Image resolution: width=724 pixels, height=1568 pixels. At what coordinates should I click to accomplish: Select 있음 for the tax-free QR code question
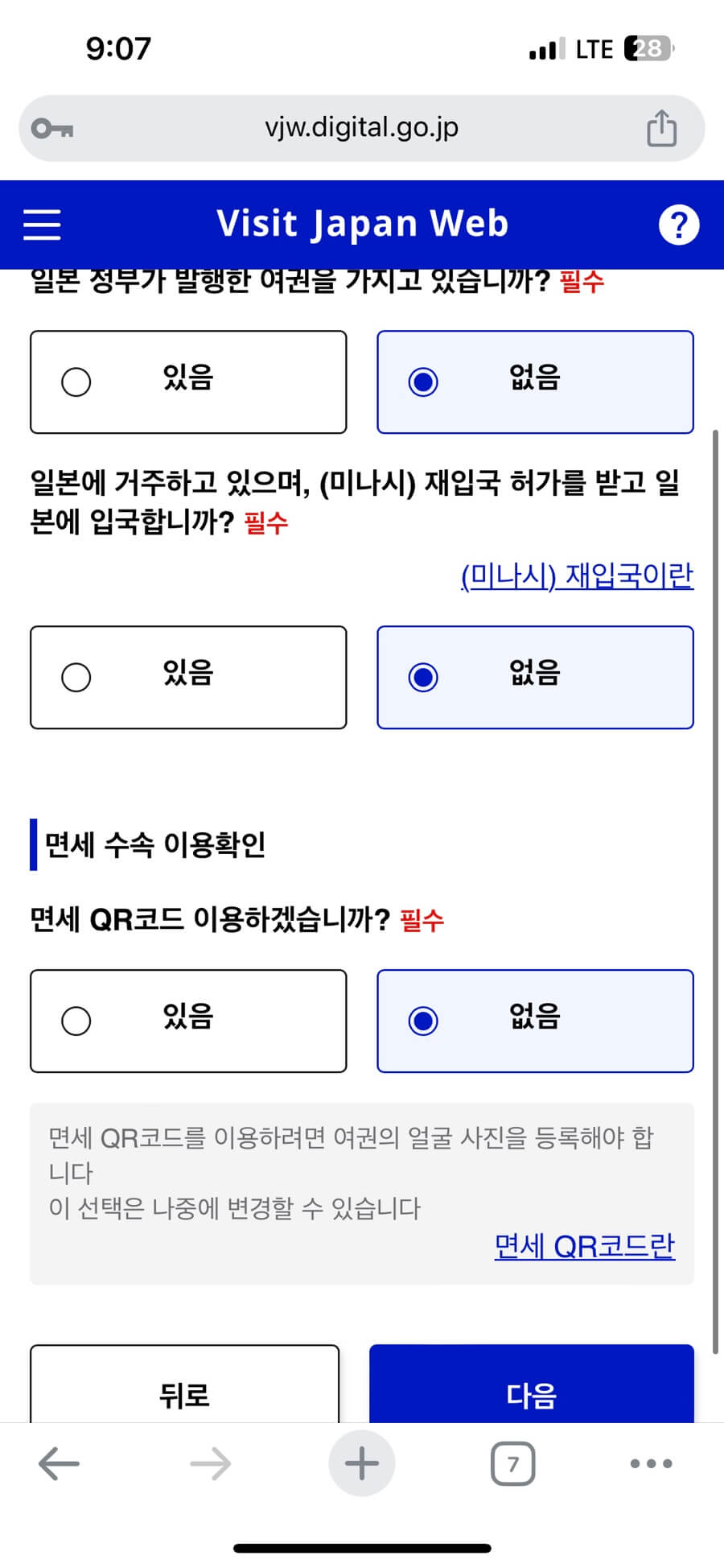click(187, 1021)
